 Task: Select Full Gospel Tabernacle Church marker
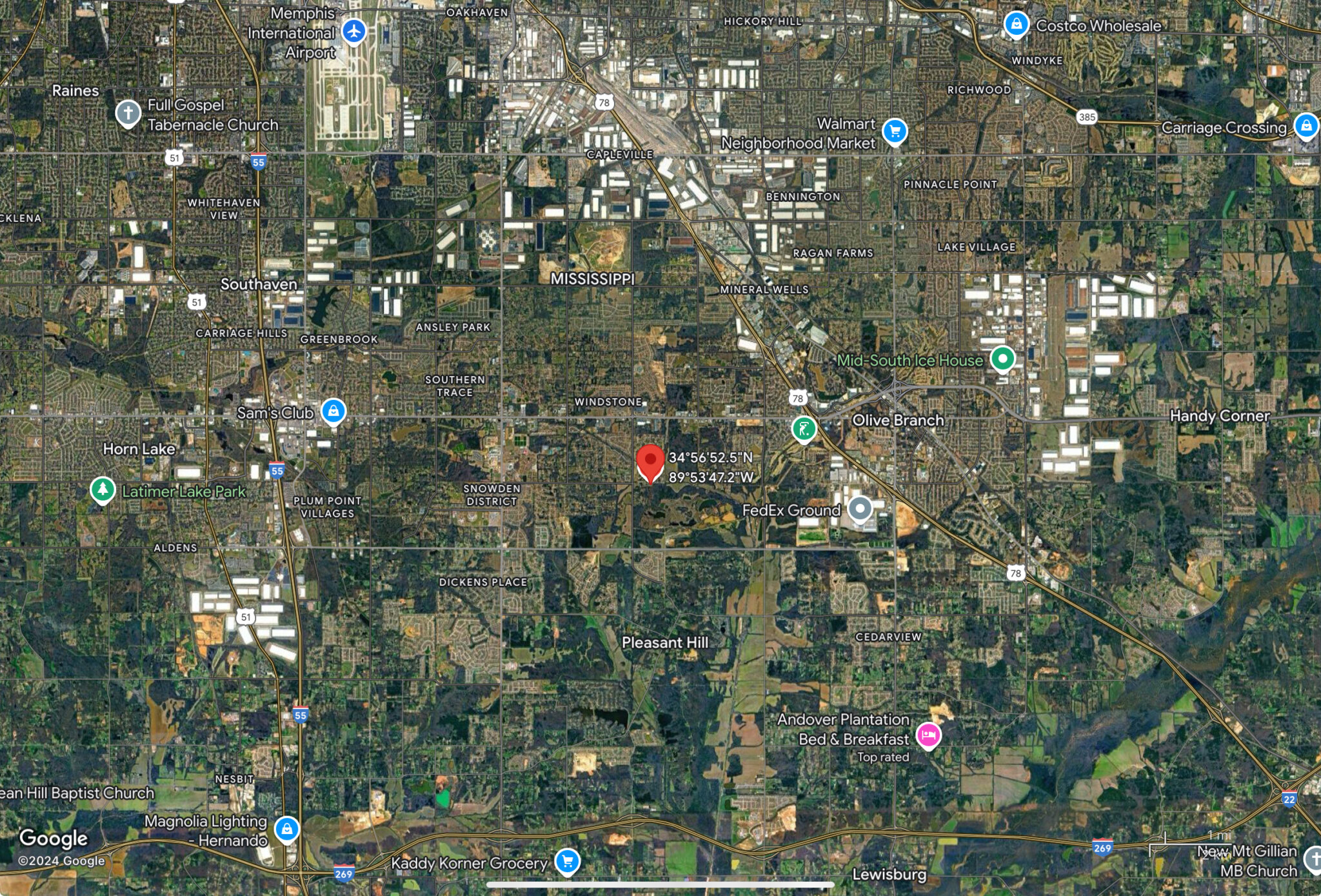(x=128, y=114)
